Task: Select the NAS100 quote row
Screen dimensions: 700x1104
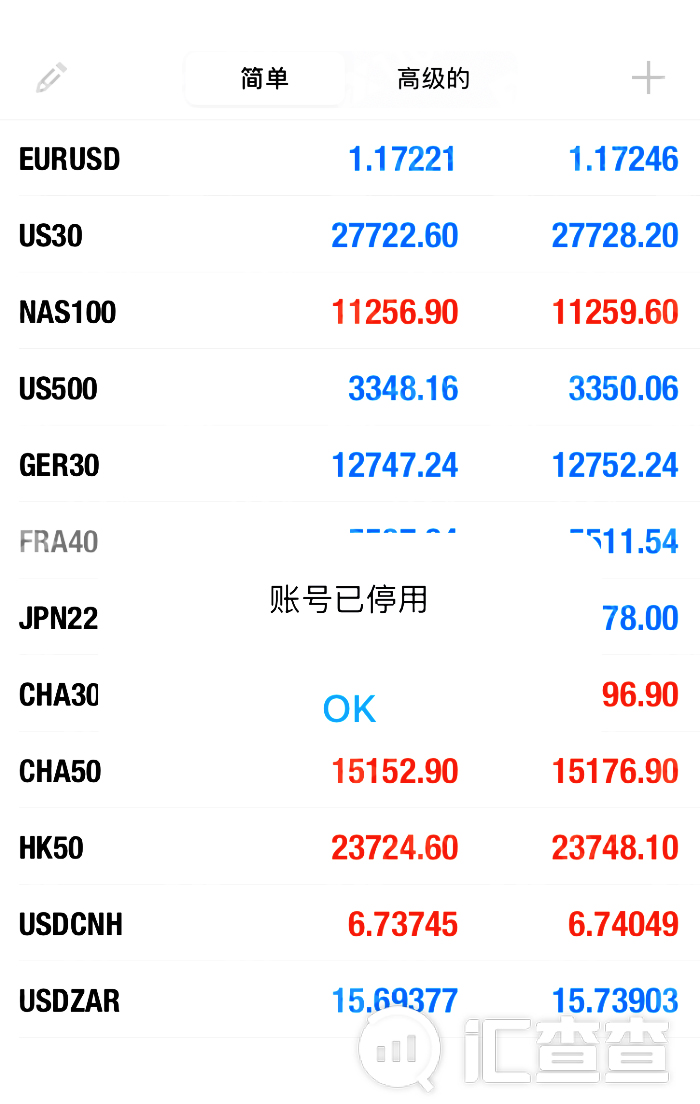Action: click(350, 311)
